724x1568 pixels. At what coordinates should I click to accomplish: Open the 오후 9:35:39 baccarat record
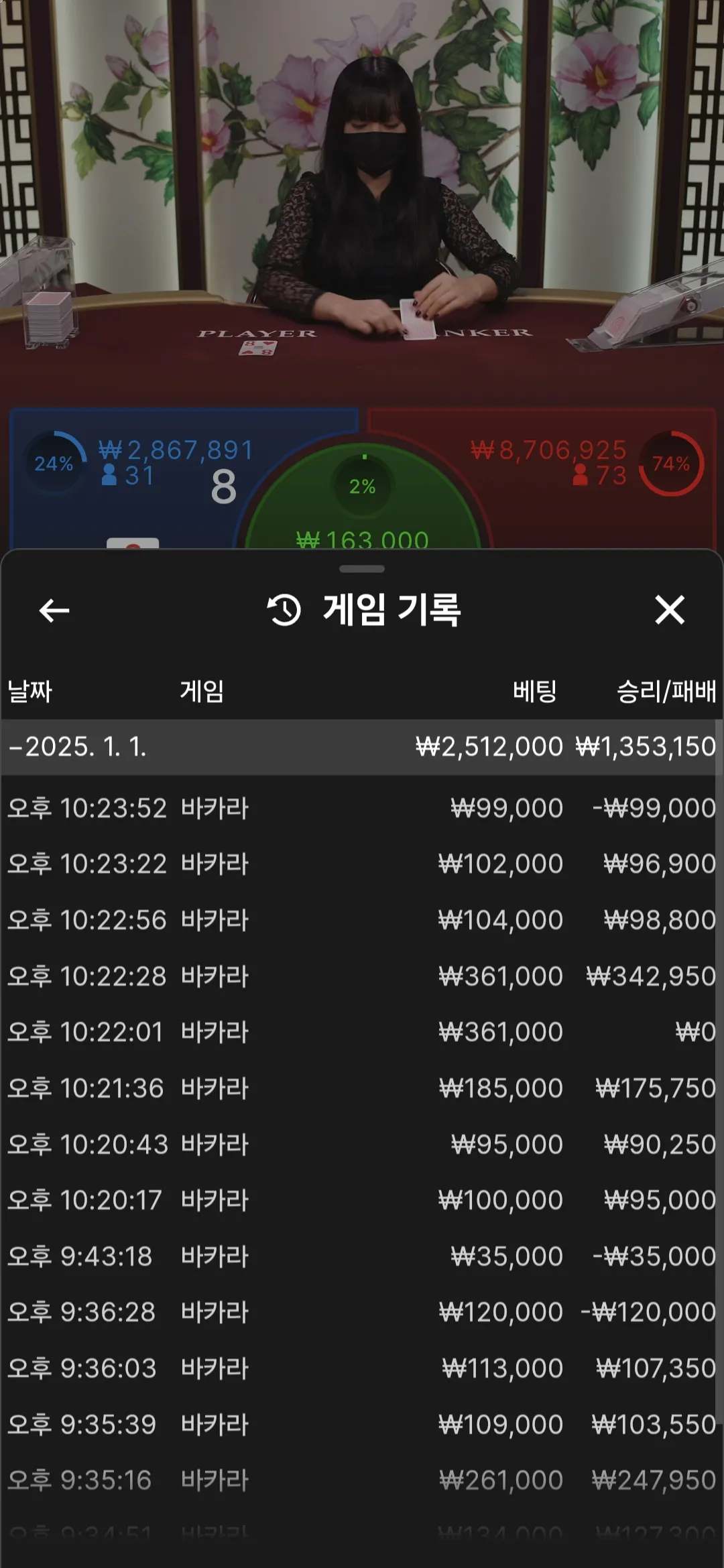coord(362,1425)
